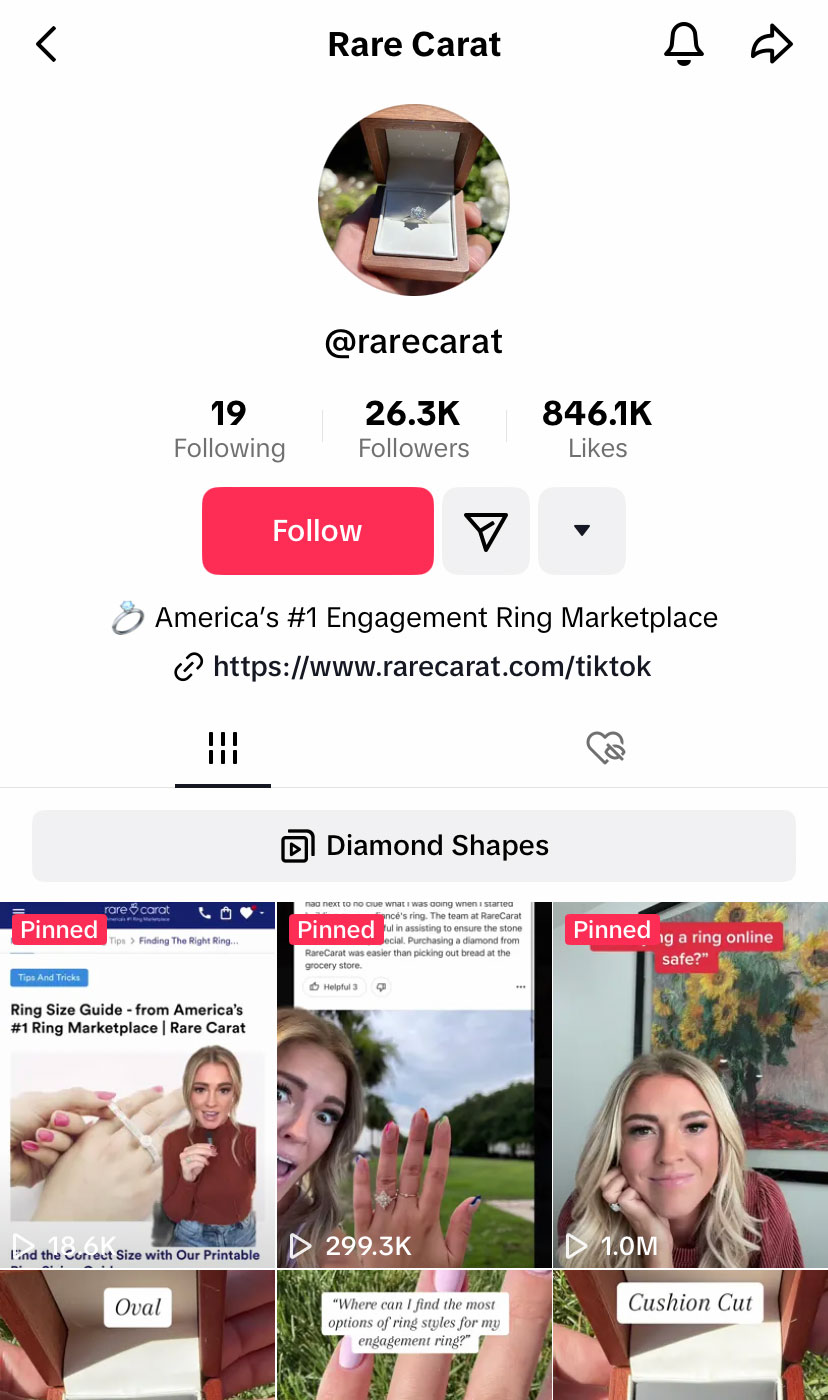Open the Oval ring video

(x=137, y=1336)
